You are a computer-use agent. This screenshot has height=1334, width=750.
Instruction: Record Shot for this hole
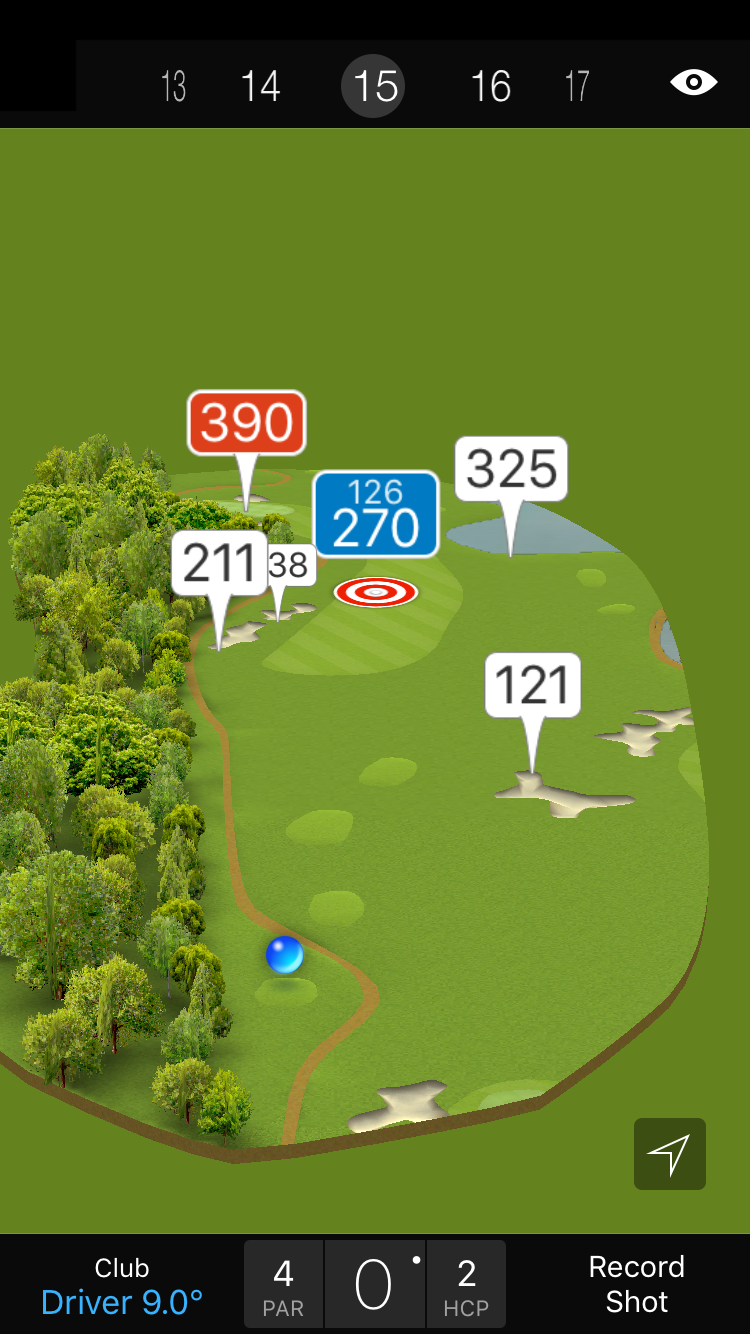coord(636,1284)
